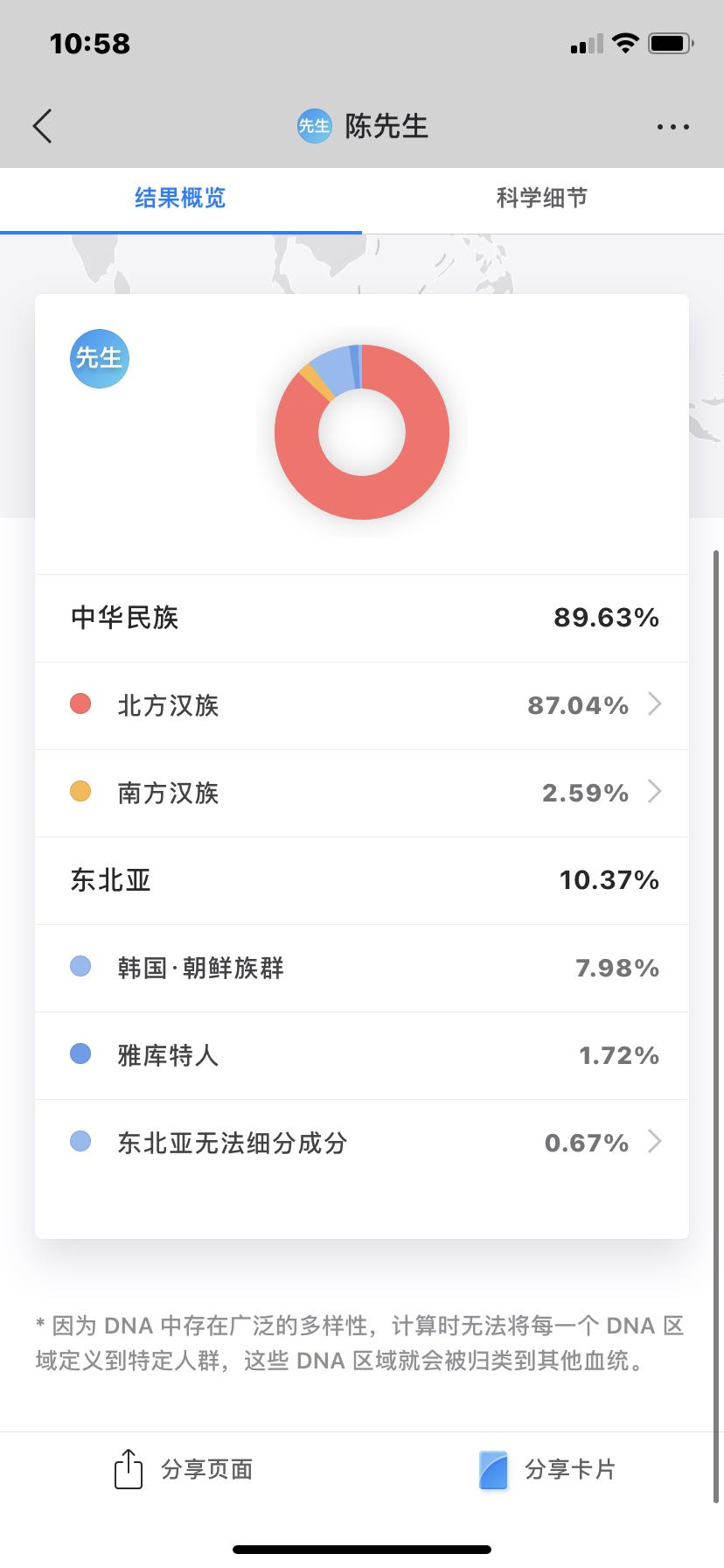Expand 东北亚无法细分成分 details
This screenshot has width=724, height=1568.
(x=362, y=1143)
